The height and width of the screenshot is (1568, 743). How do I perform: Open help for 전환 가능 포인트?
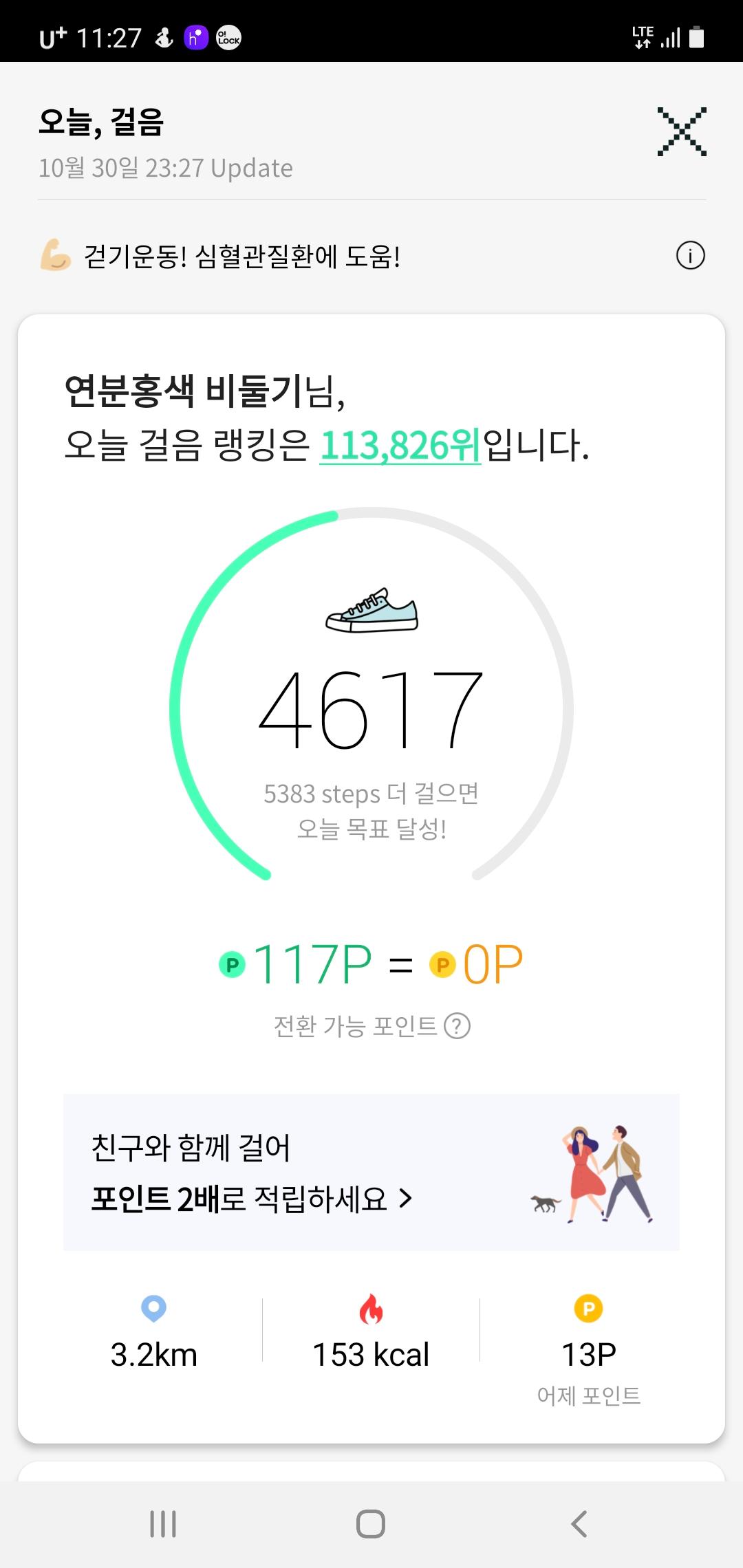point(457,1026)
